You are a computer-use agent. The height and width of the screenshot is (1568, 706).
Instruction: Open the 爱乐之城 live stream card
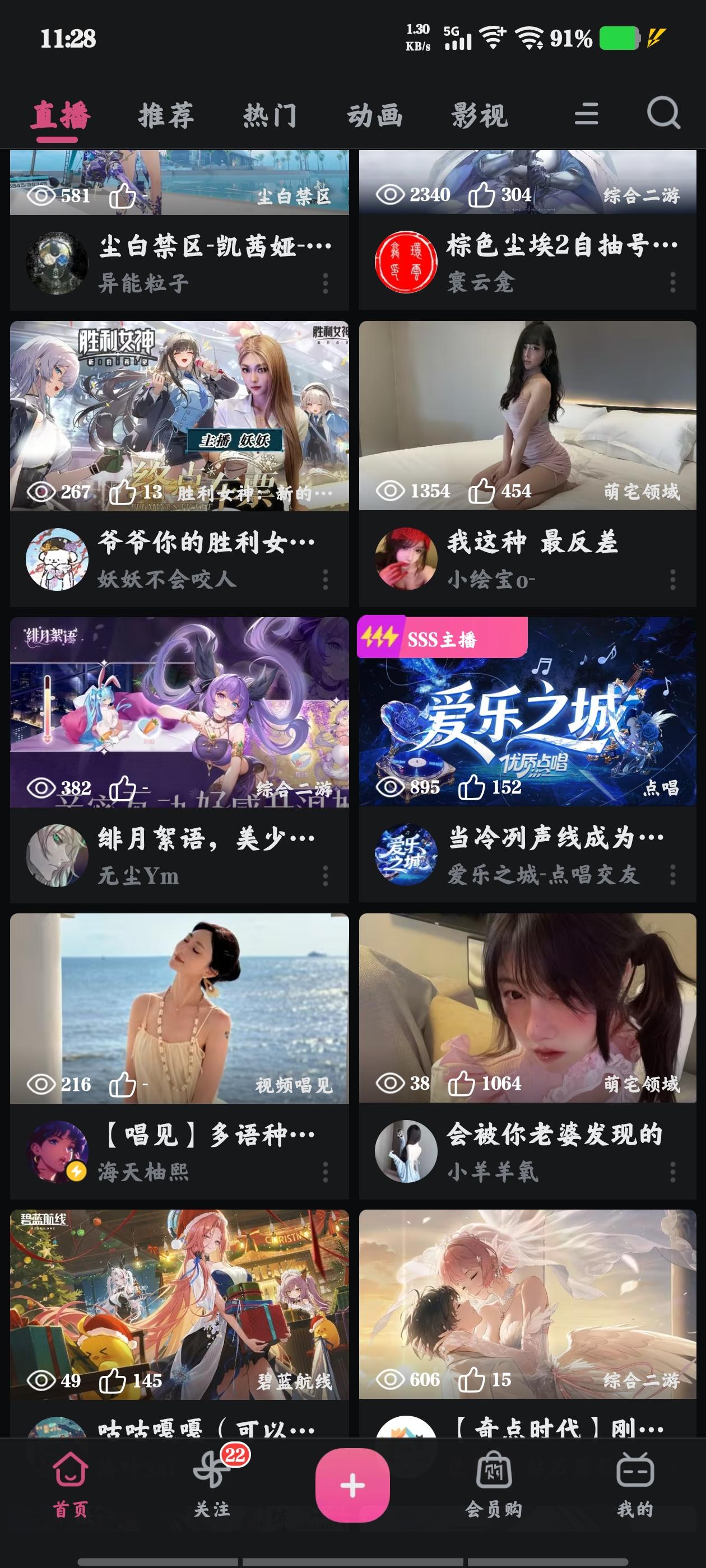[527, 711]
